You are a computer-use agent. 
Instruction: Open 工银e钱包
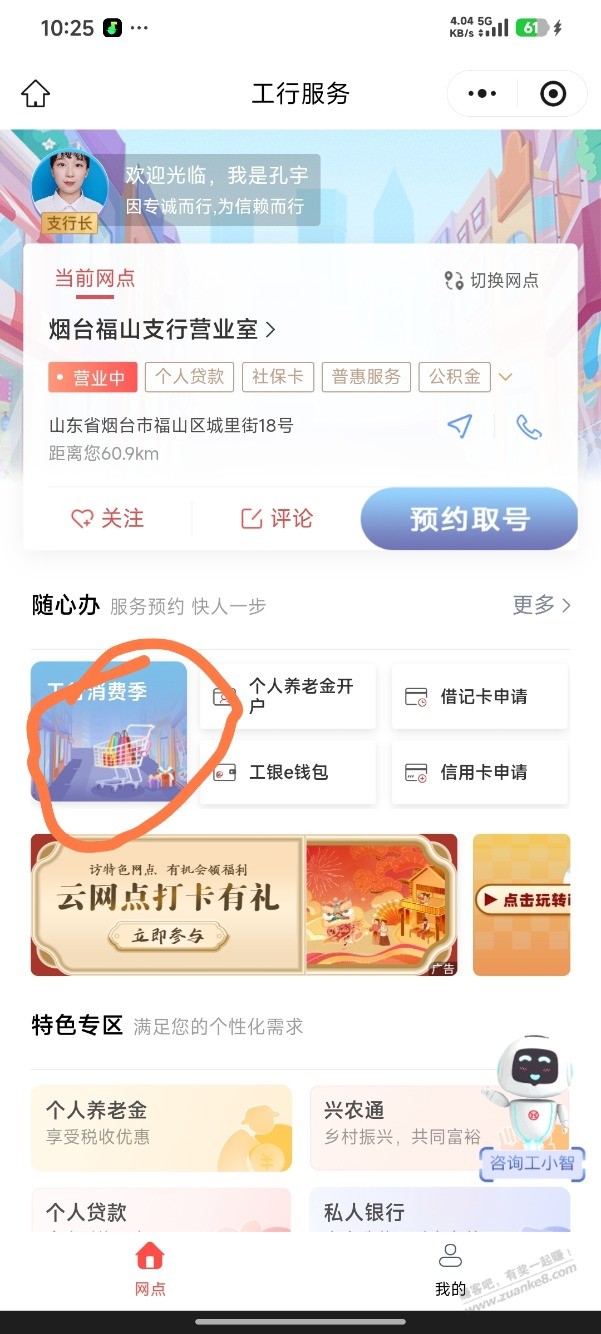click(288, 772)
